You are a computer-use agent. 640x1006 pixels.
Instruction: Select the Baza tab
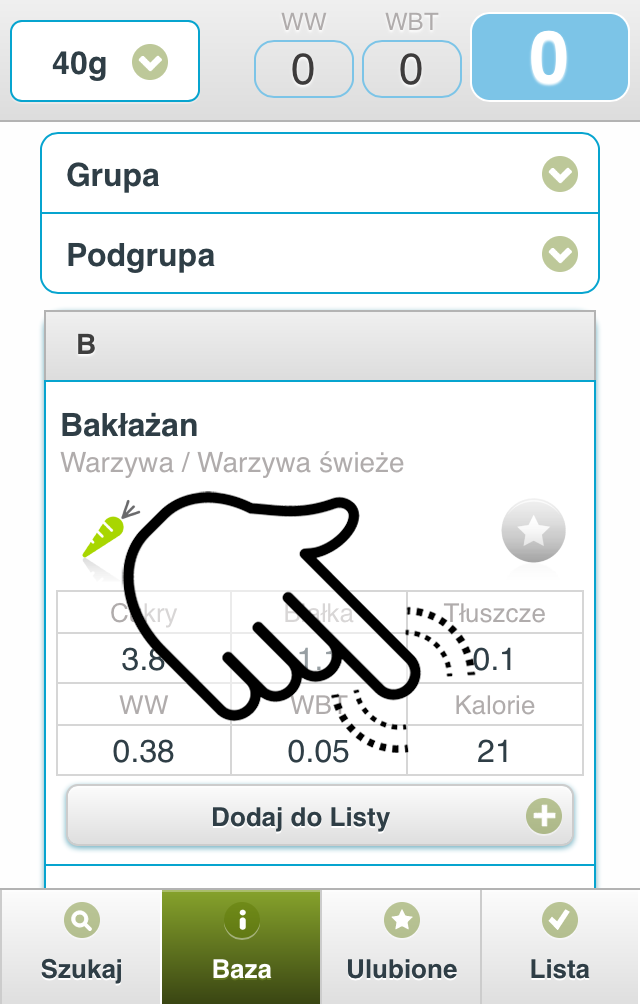(241, 946)
